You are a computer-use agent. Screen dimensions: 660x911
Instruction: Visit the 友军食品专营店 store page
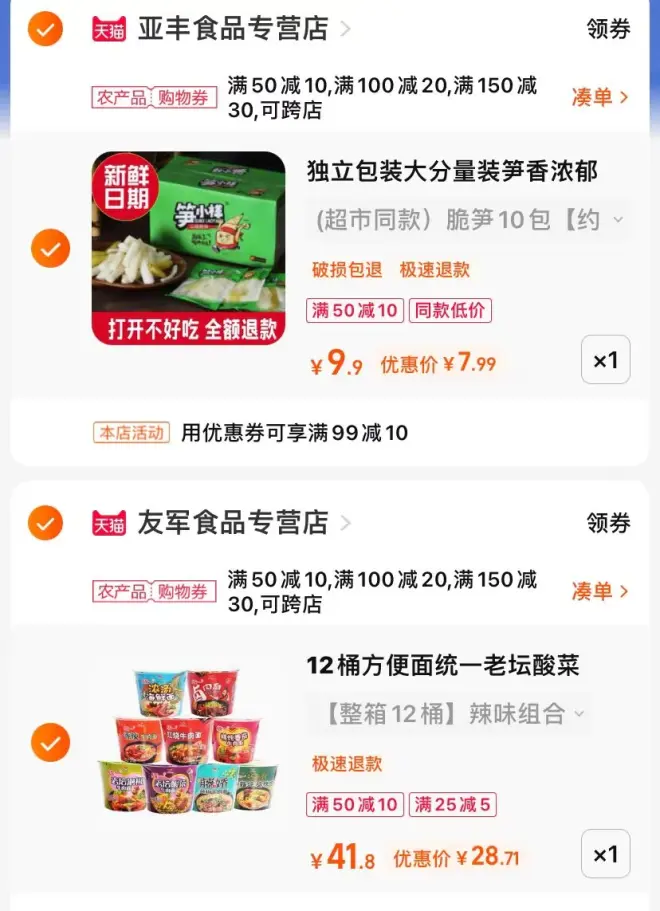232,522
